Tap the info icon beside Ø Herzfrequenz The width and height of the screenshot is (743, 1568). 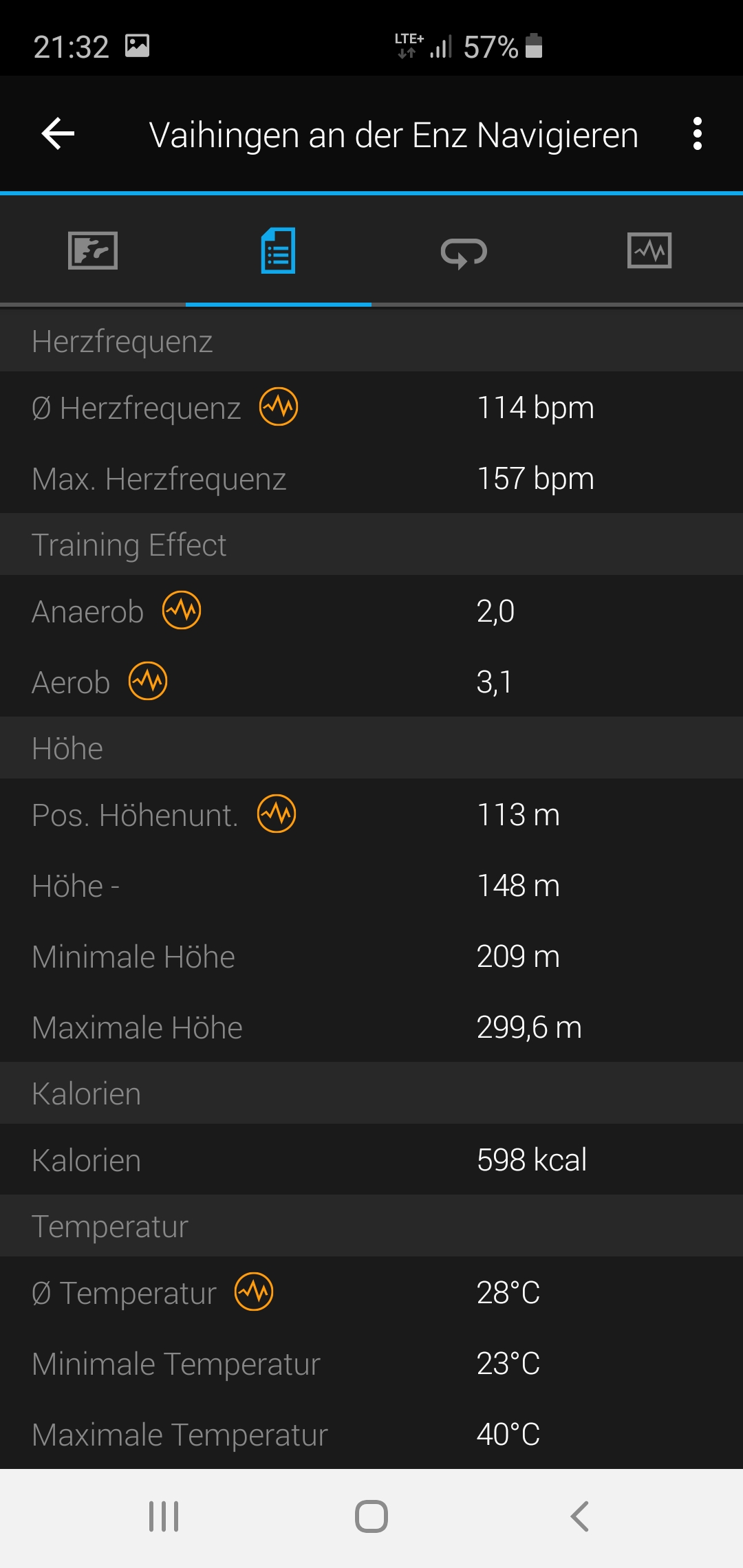tap(279, 407)
